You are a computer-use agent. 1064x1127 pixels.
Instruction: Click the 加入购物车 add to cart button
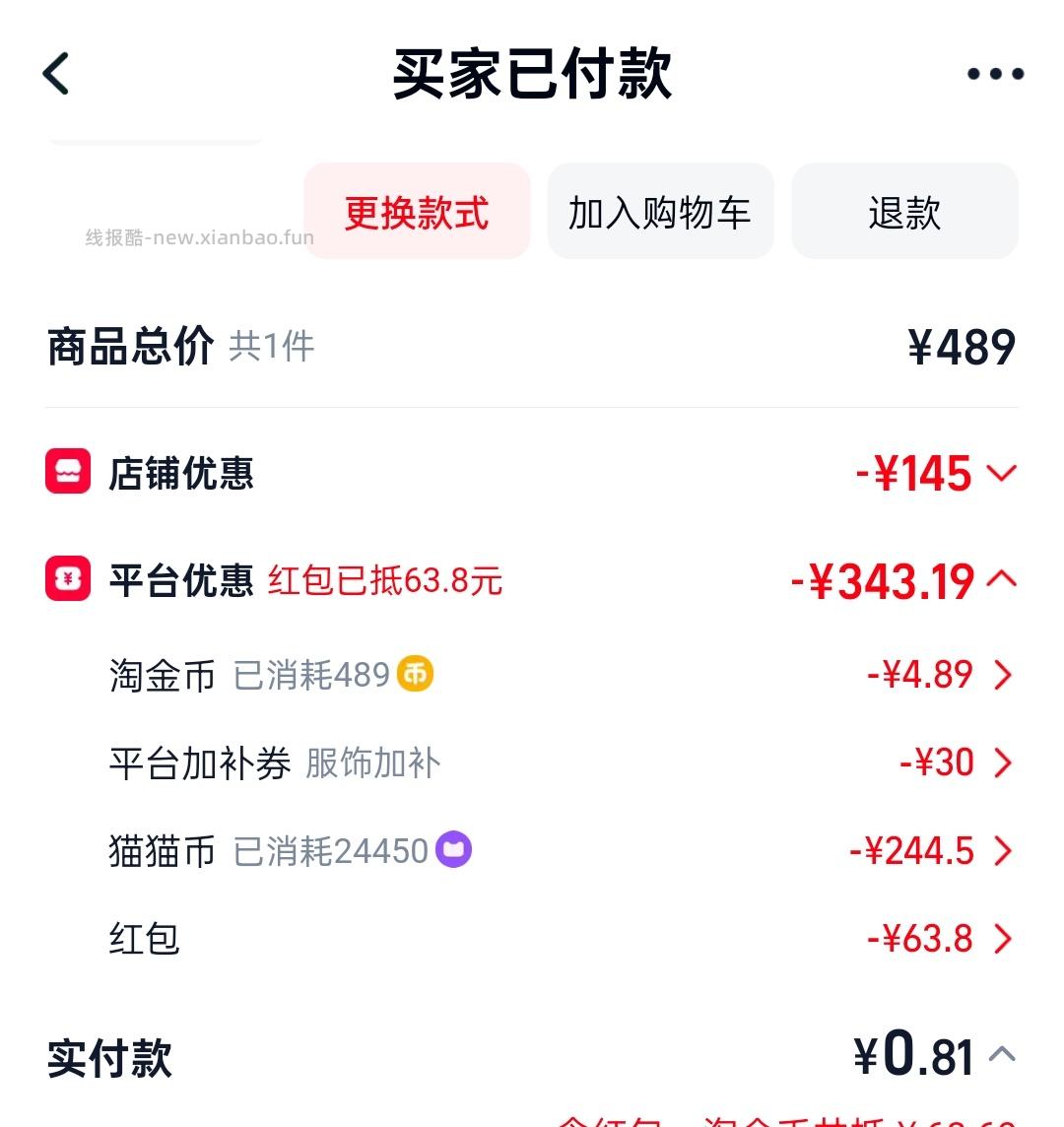pos(660,212)
